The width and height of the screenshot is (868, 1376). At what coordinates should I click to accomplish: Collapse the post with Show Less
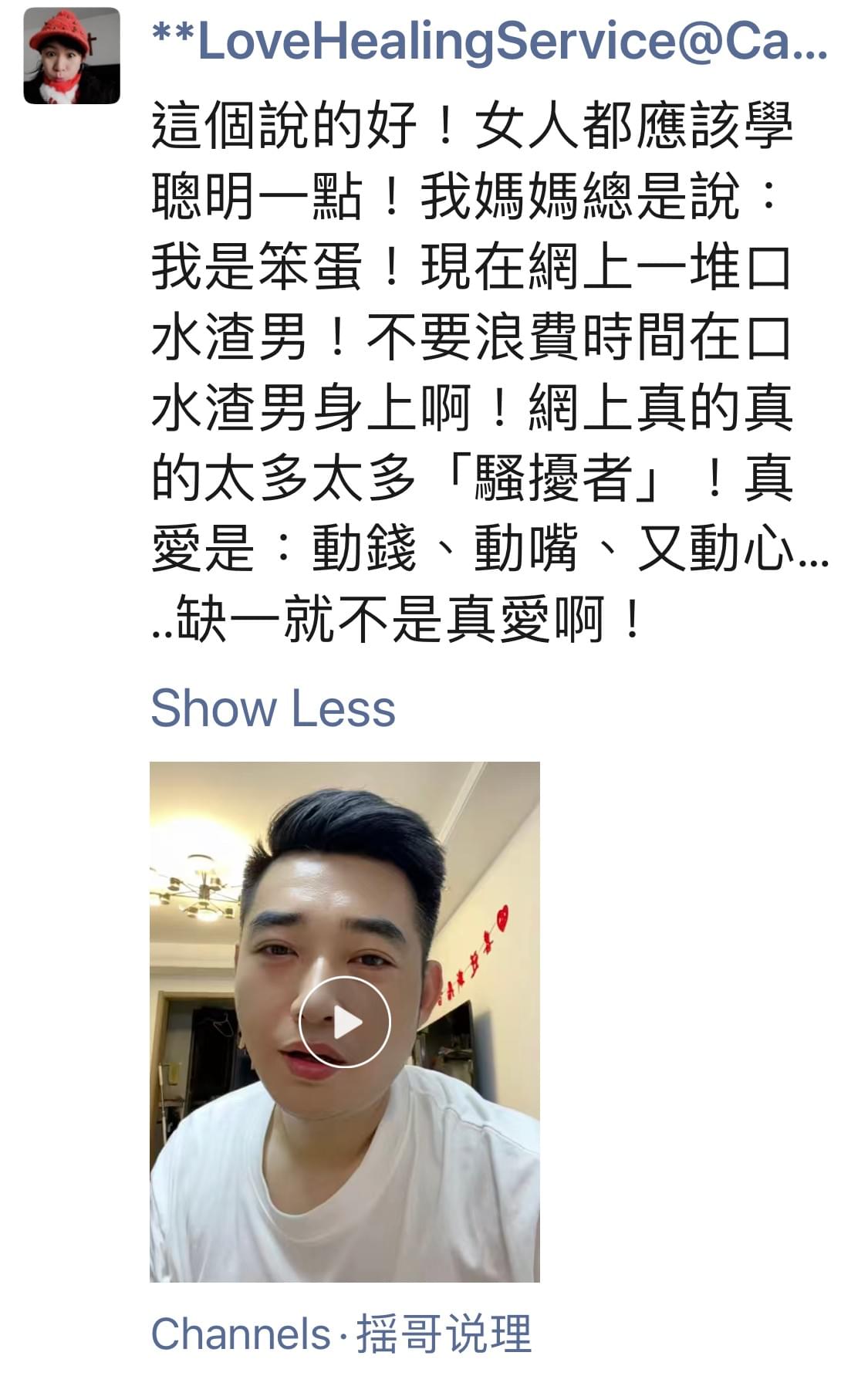272,708
